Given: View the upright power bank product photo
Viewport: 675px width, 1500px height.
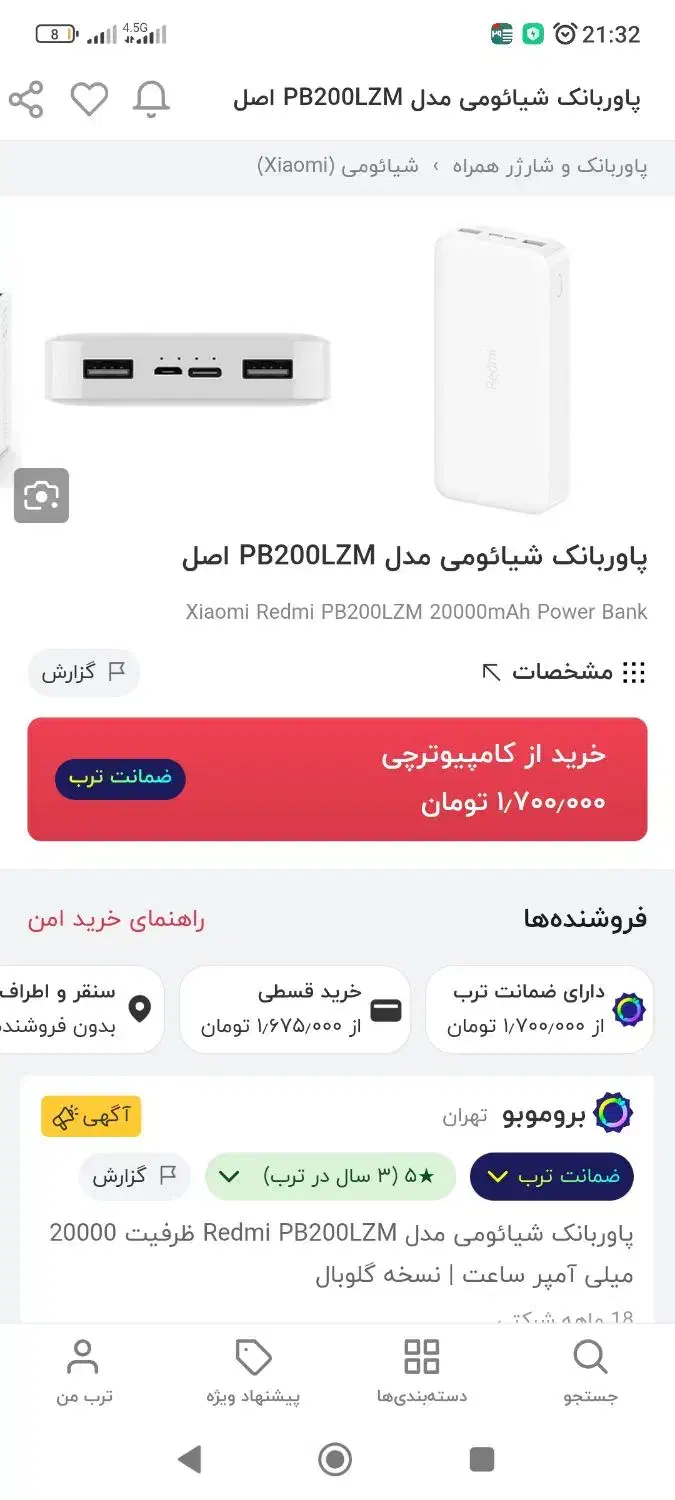Looking at the screenshot, I should pos(501,369).
